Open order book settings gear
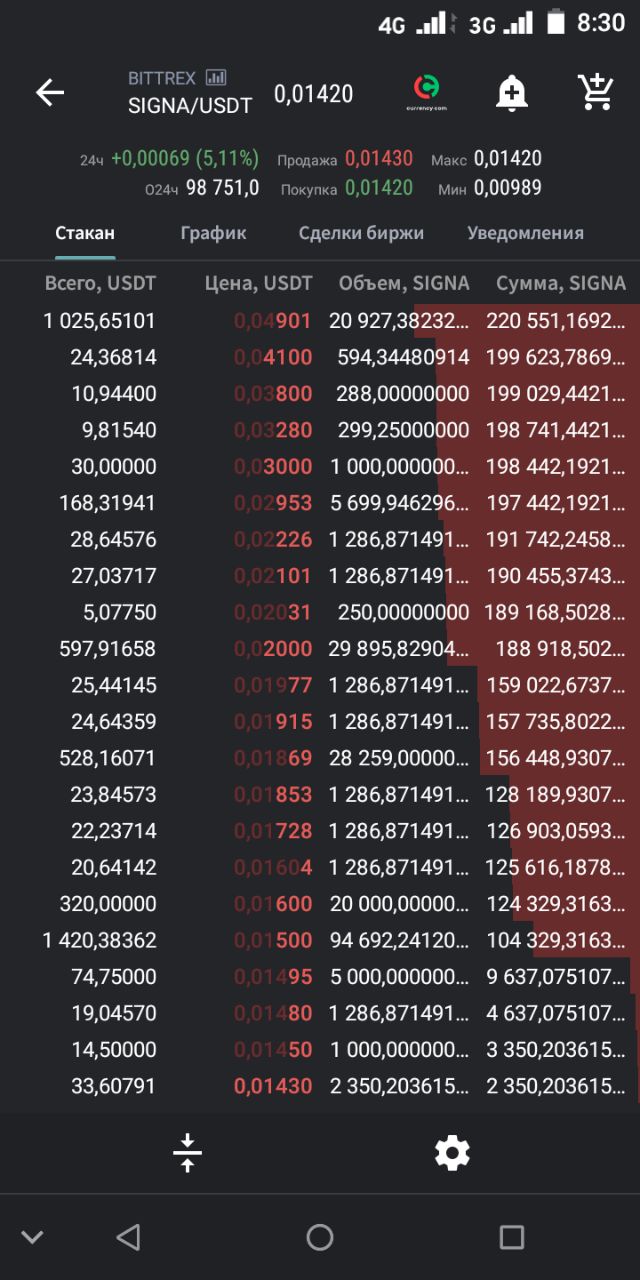Screen dimensions: 640x1280 tap(452, 1153)
